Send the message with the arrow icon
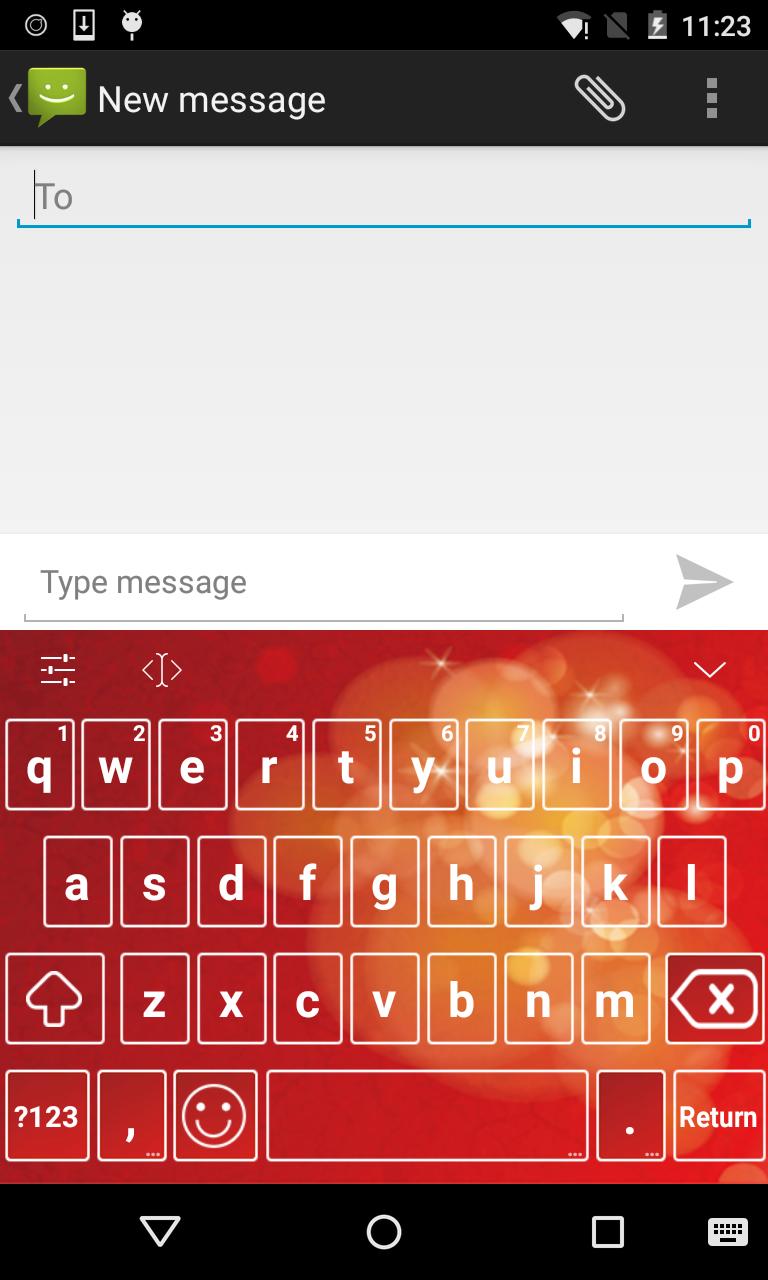 coord(704,582)
